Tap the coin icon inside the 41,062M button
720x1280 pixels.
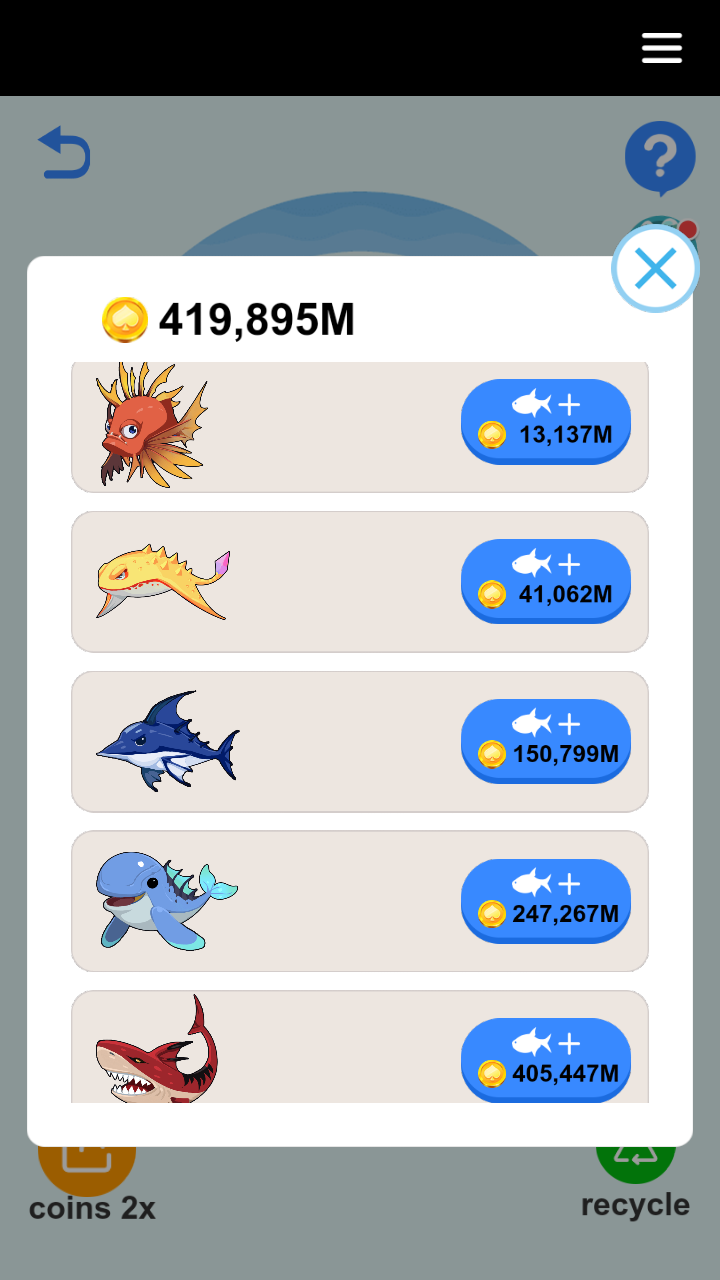495,593
